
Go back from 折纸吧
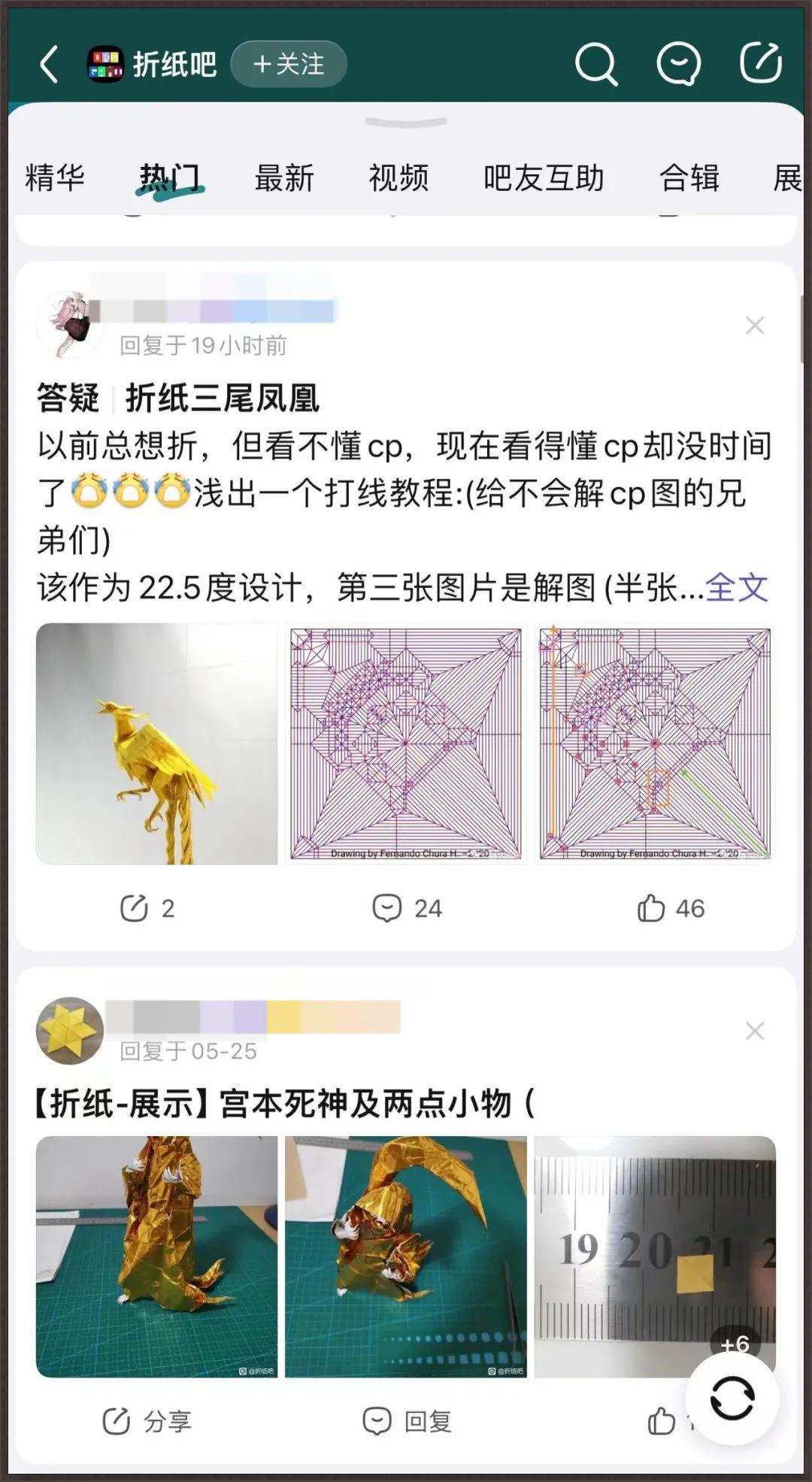pos(50,64)
